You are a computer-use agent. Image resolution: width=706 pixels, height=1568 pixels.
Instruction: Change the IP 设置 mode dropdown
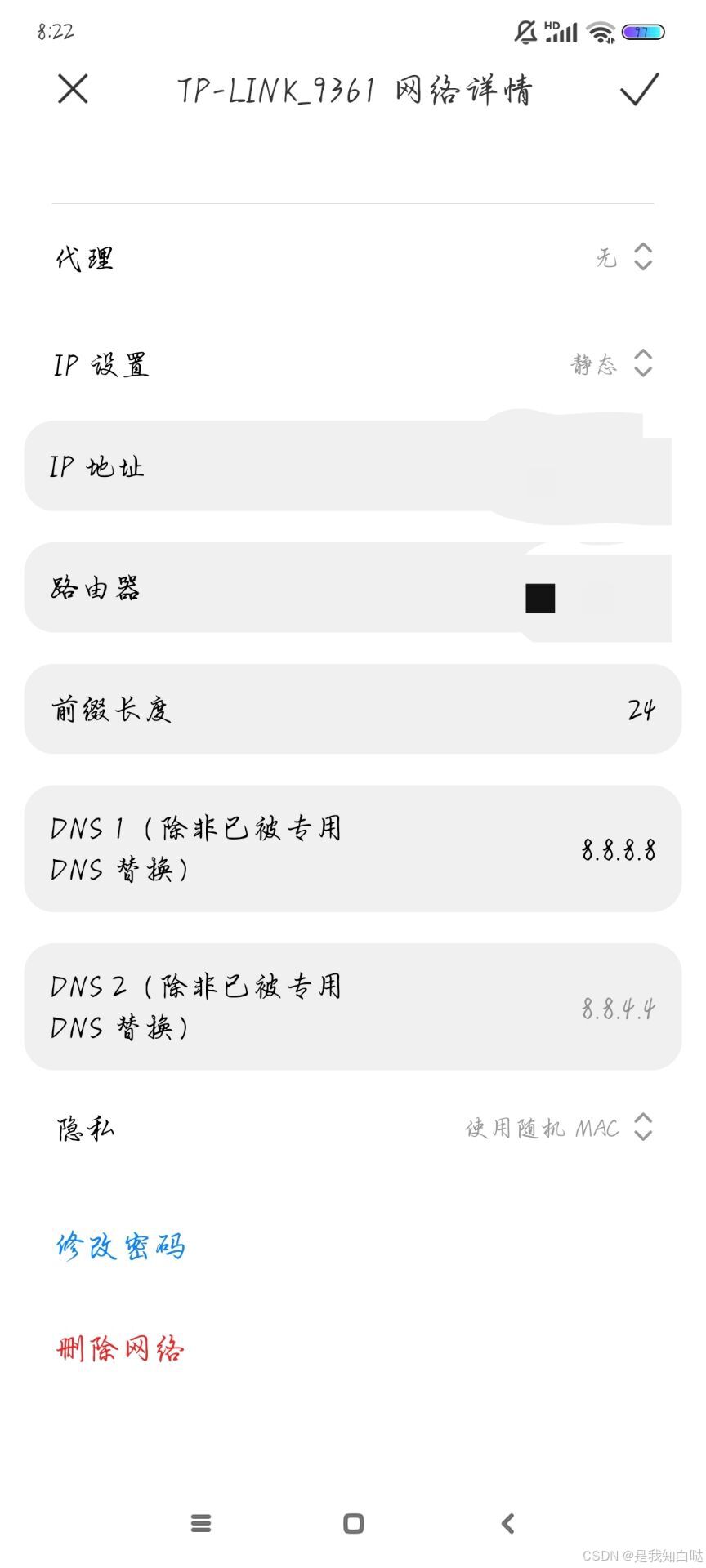[611, 364]
